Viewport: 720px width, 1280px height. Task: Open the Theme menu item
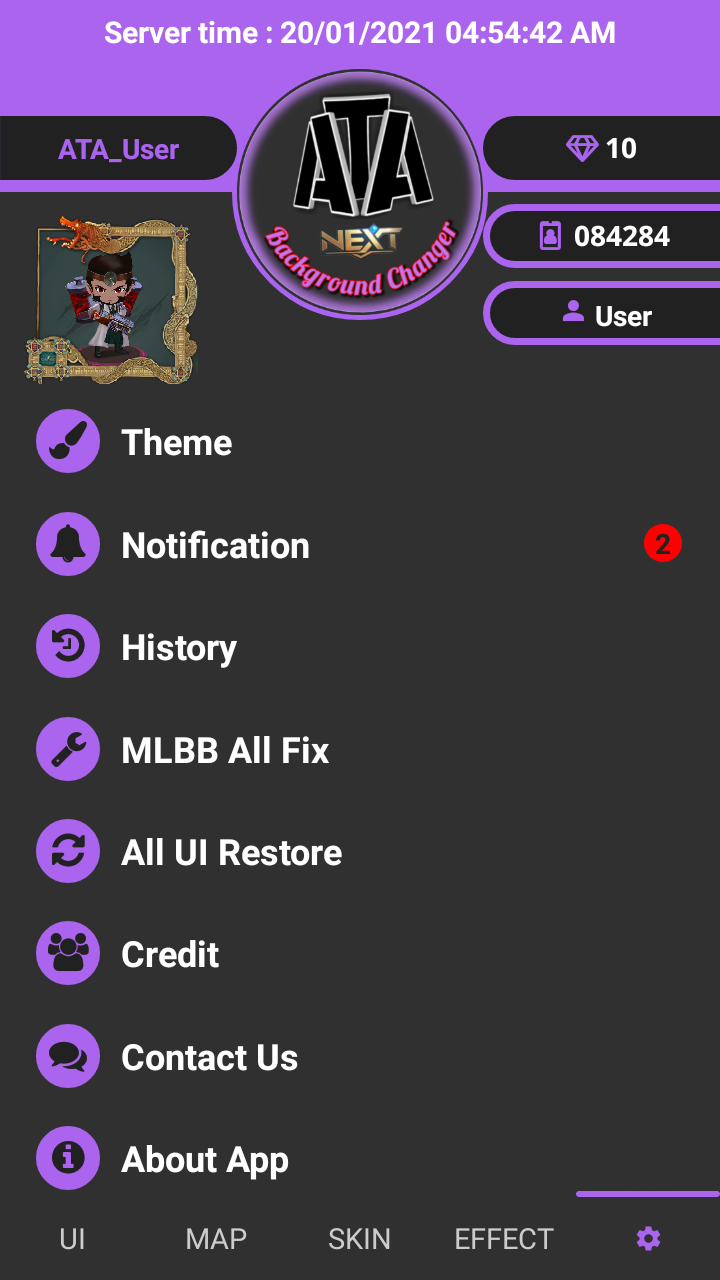(176, 442)
